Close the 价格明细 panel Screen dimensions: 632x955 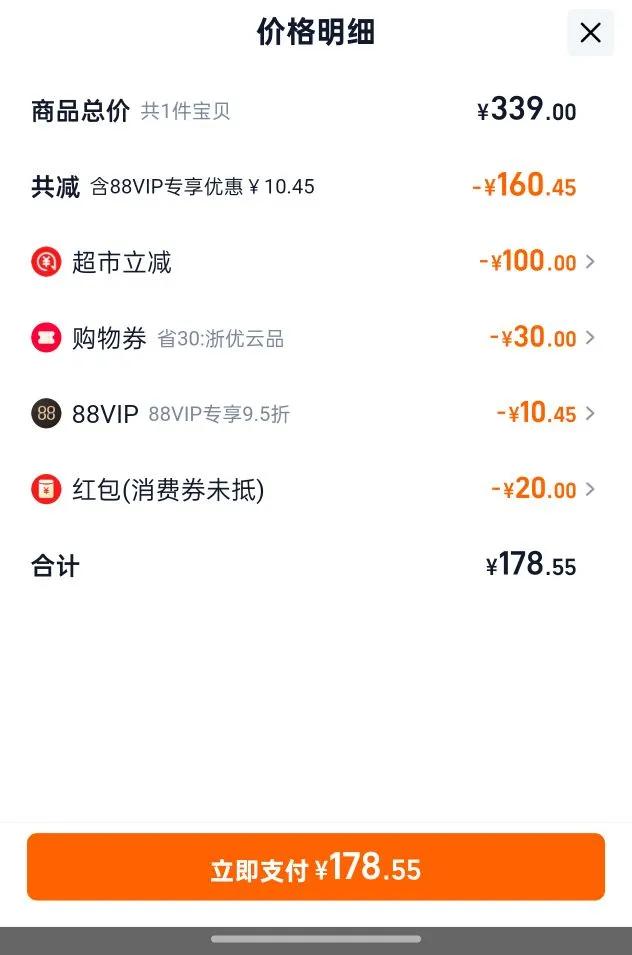(590, 33)
